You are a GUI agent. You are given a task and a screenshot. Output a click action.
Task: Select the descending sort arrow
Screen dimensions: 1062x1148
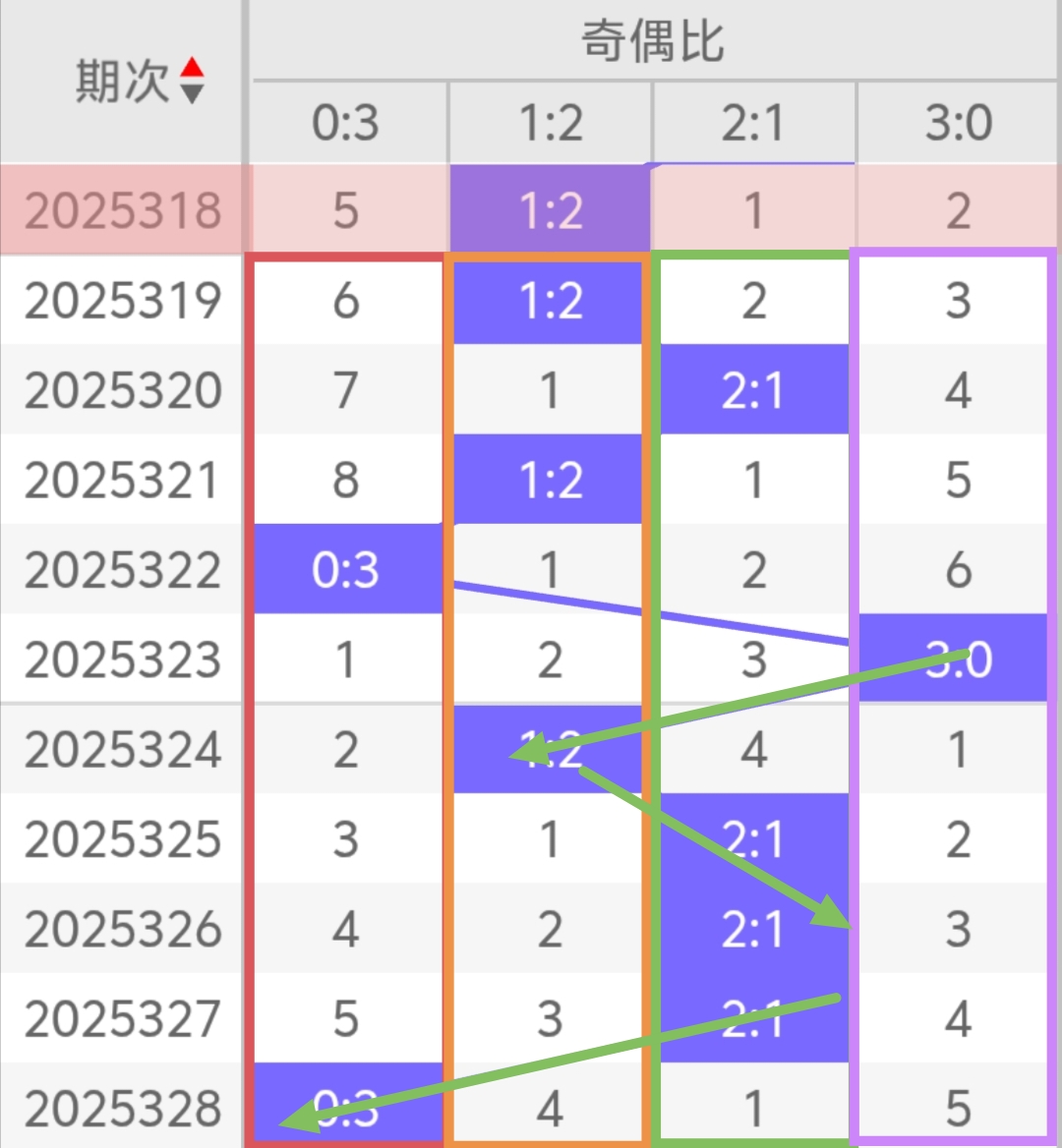[194, 94]
